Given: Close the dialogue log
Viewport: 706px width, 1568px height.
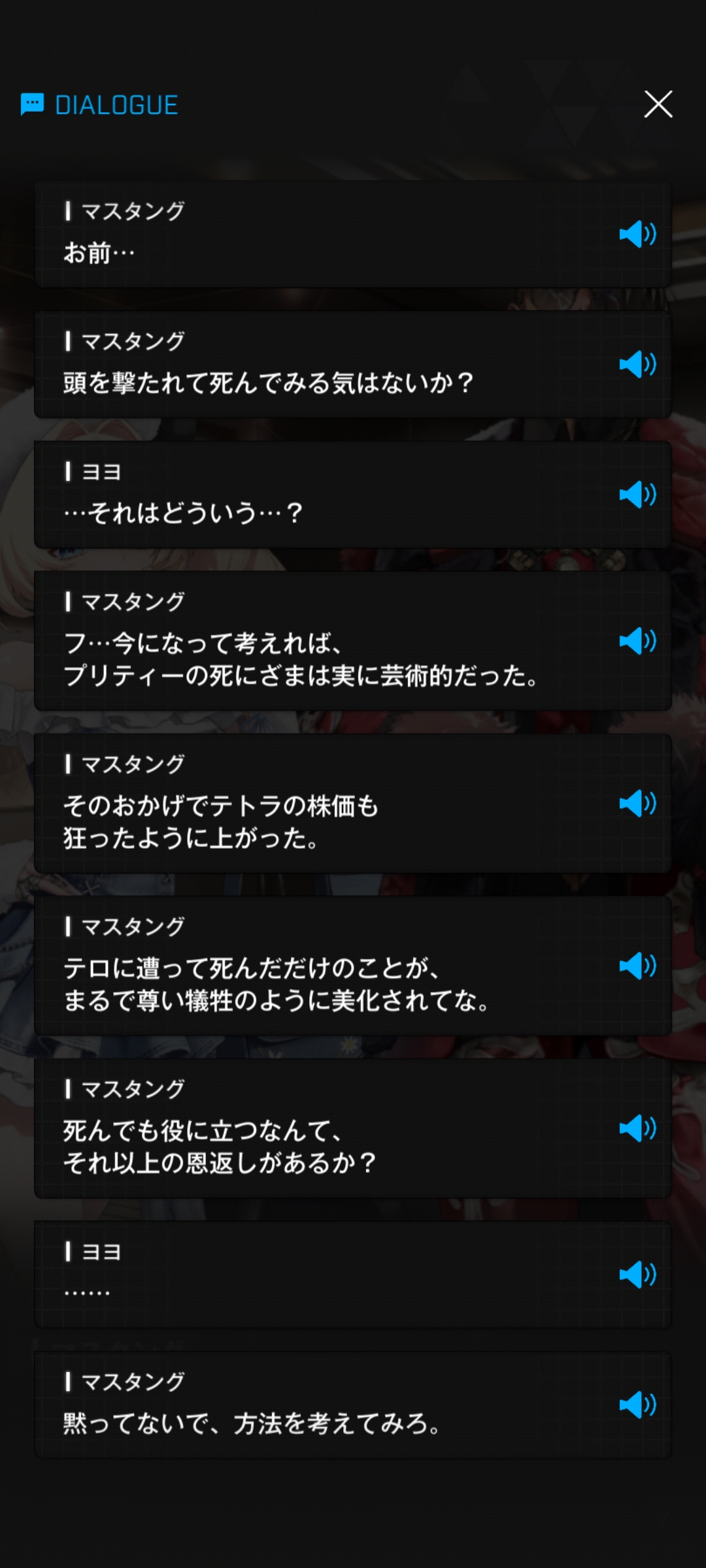Looking at the screenshot, I should click(658, 105).
